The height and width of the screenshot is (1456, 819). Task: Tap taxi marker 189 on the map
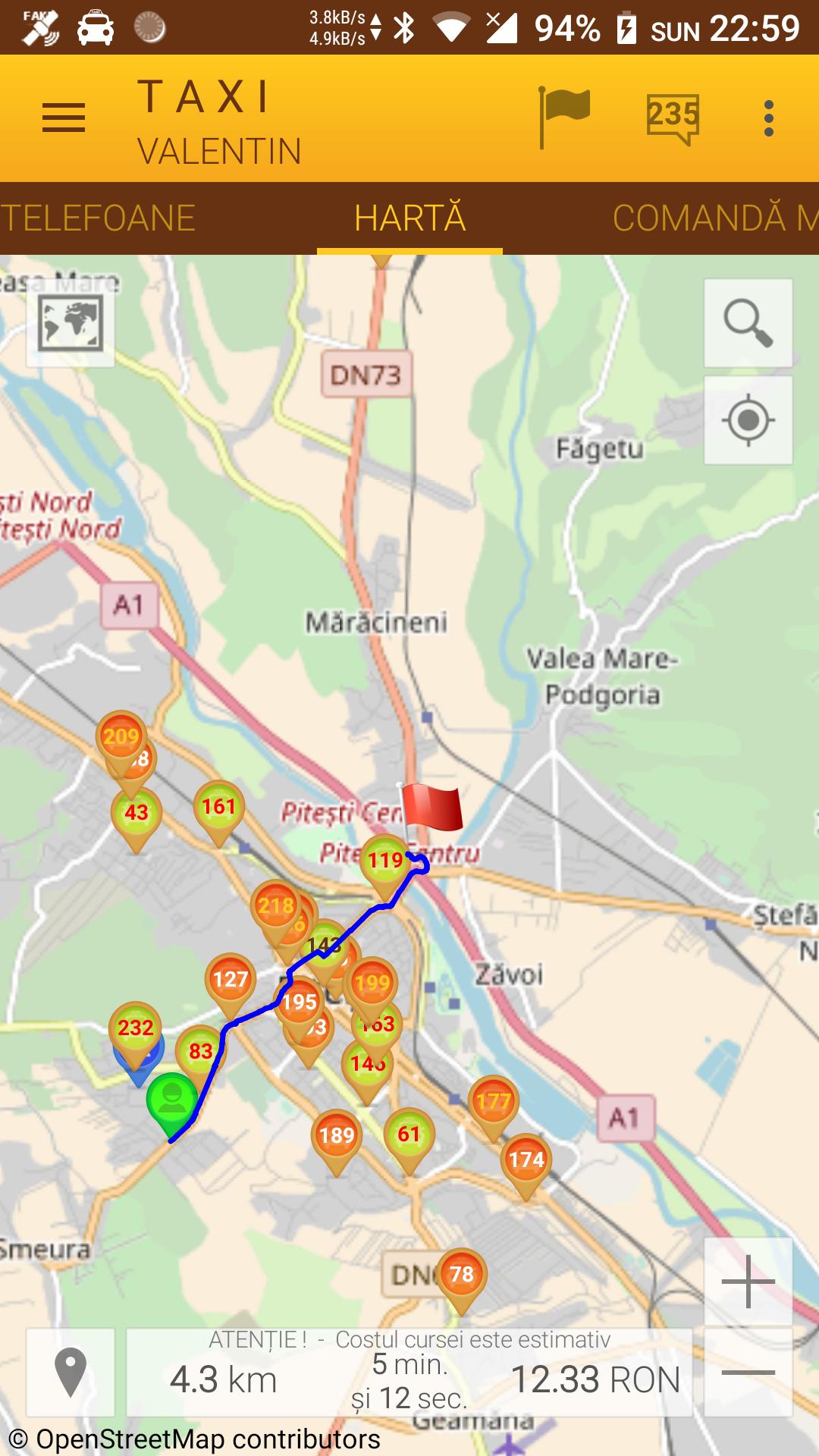(337, 1135)
